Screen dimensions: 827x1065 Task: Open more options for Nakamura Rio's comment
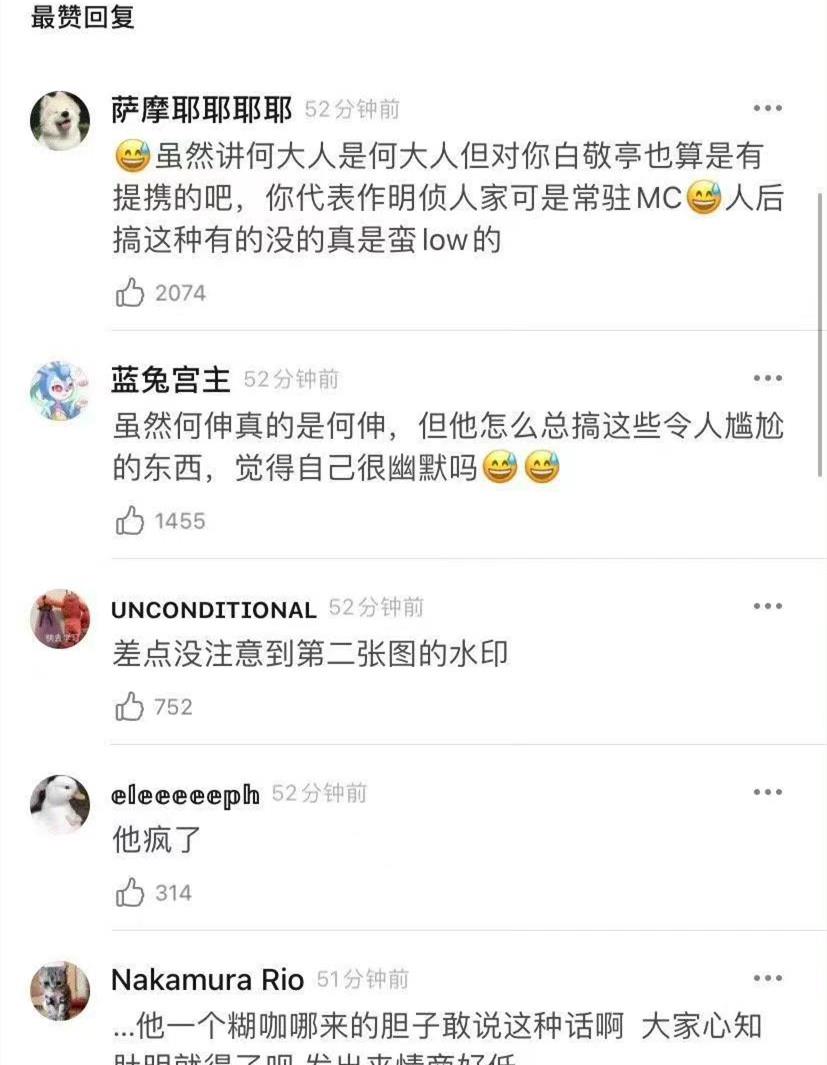(x=767, y=977)
